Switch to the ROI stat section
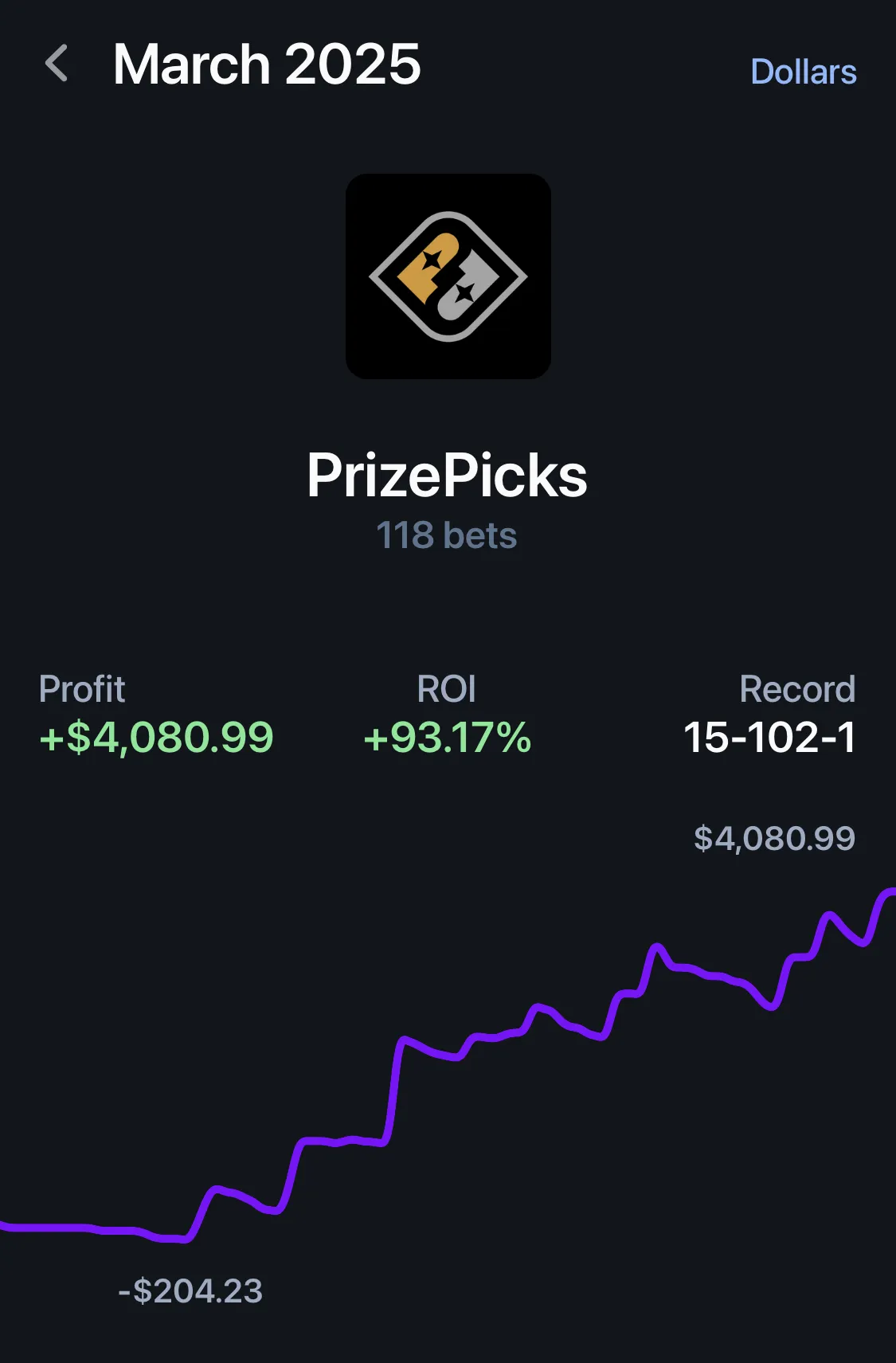Image resolution: width=896 pixels, height=1363 pixels. (448, 688)
